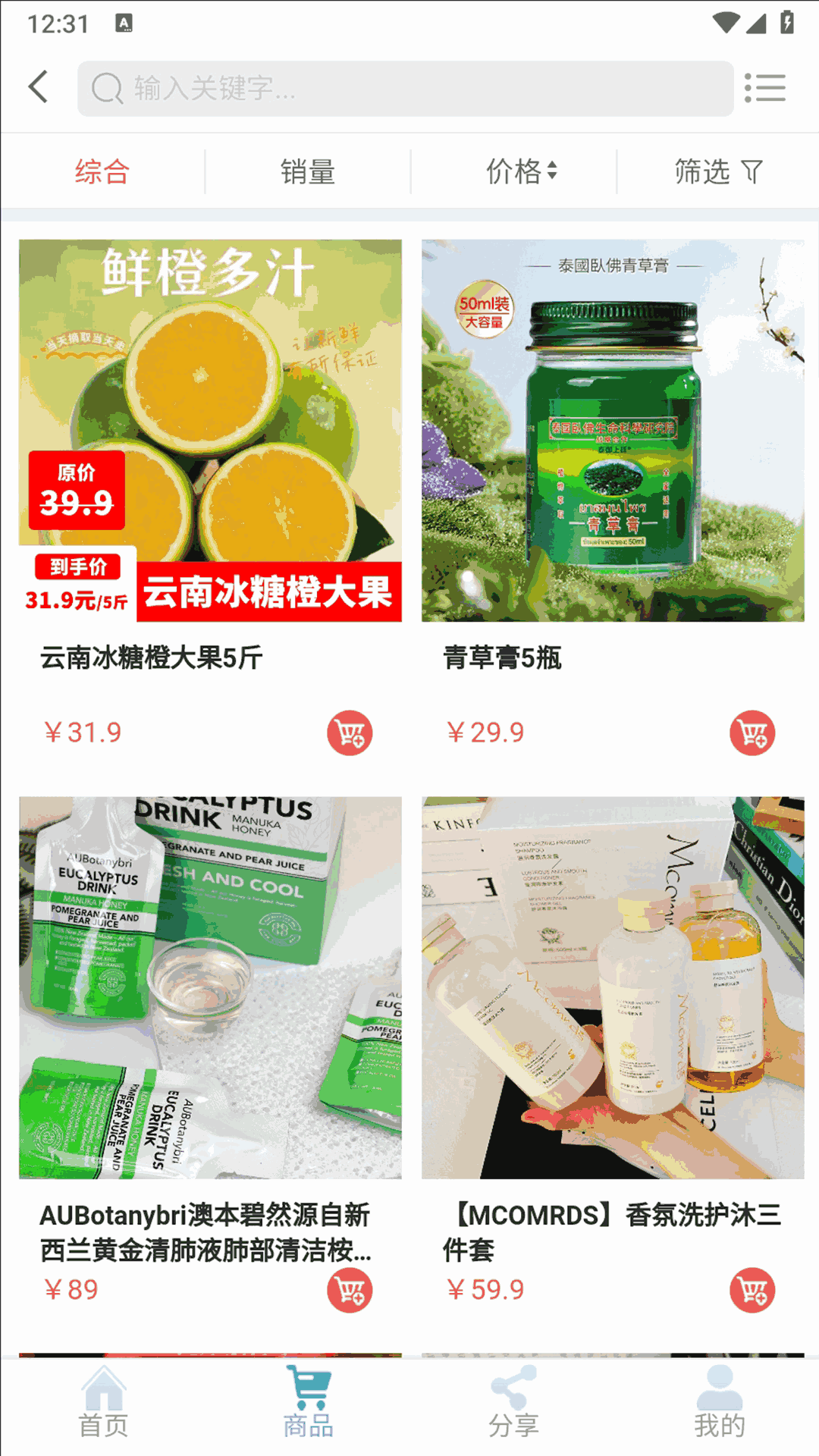
Task: Add 青草膏5瓶 to cart
Action: tap(752, 733)
